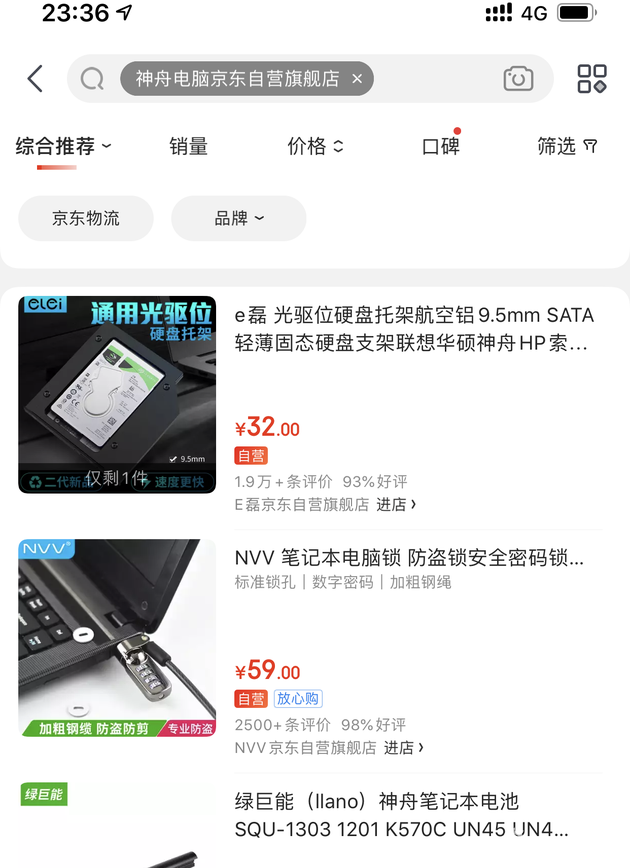Switch the list layout via grid icon
Image resolution: width=630 pixels, height=868 pixels.
[x=592, y=79]
